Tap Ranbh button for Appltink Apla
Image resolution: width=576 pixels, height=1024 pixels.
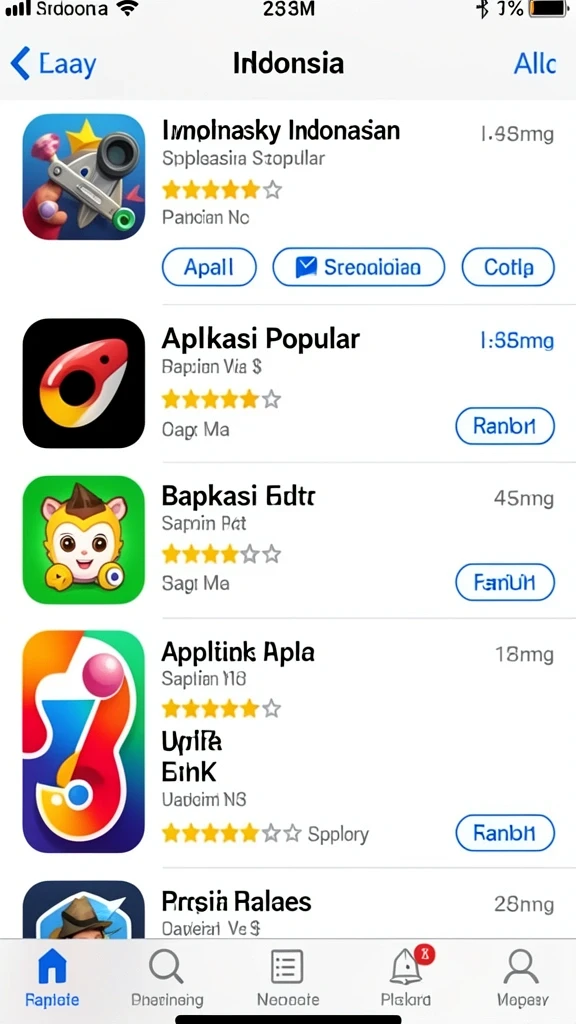click(505, 833)
